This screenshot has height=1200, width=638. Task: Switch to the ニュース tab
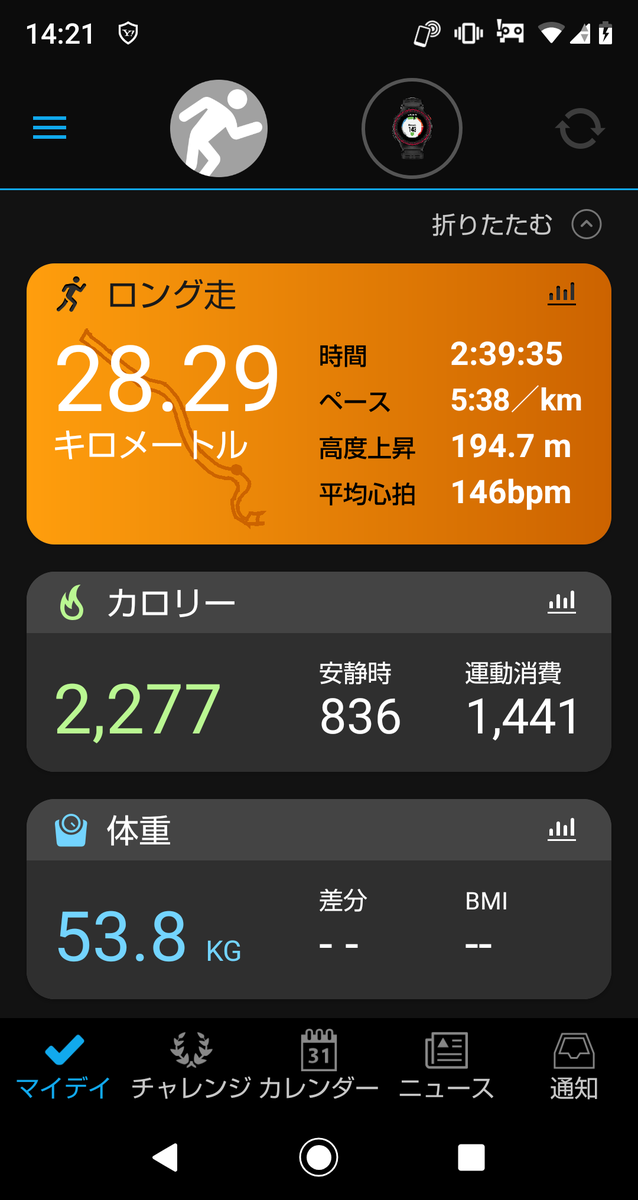pos(446,1068)
